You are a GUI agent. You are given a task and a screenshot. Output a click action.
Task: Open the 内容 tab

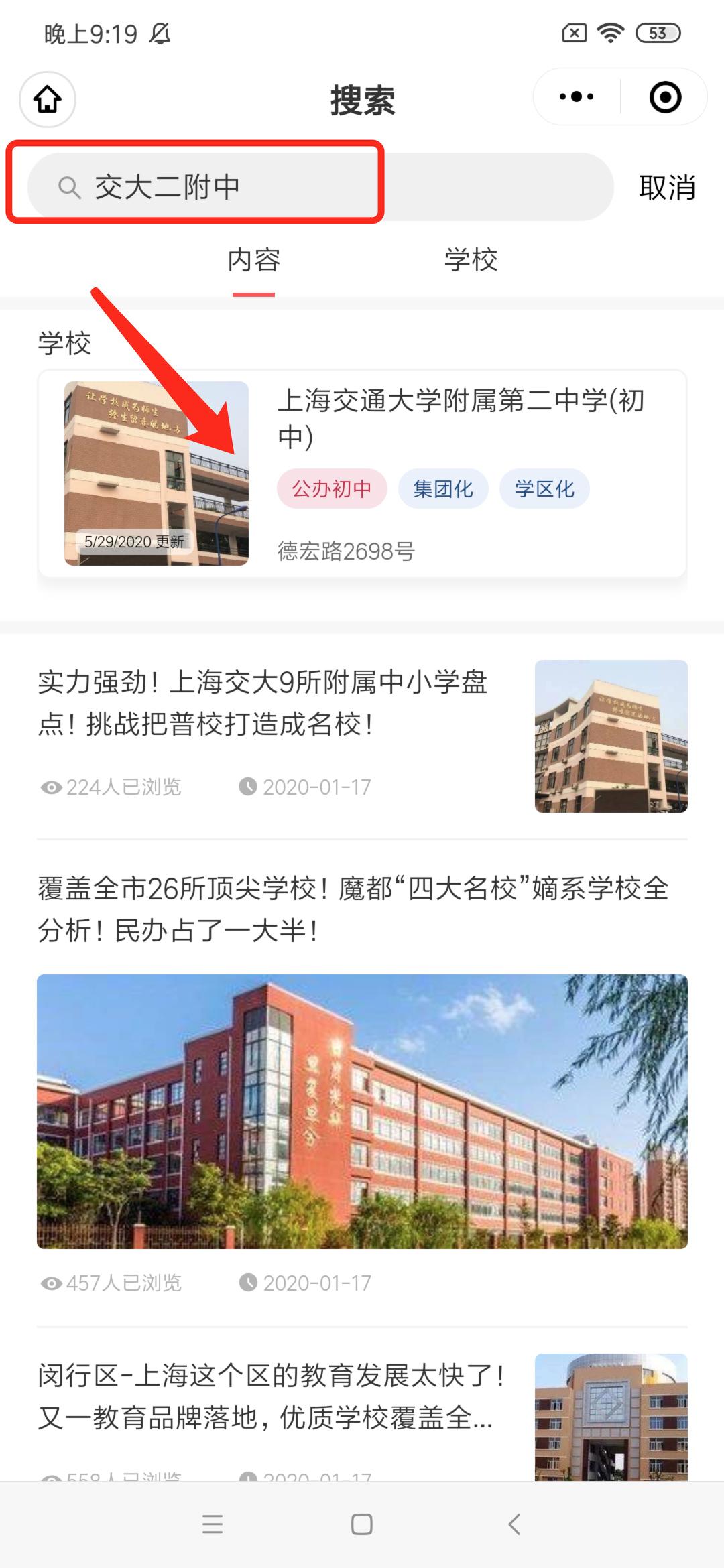pos(255,262)
